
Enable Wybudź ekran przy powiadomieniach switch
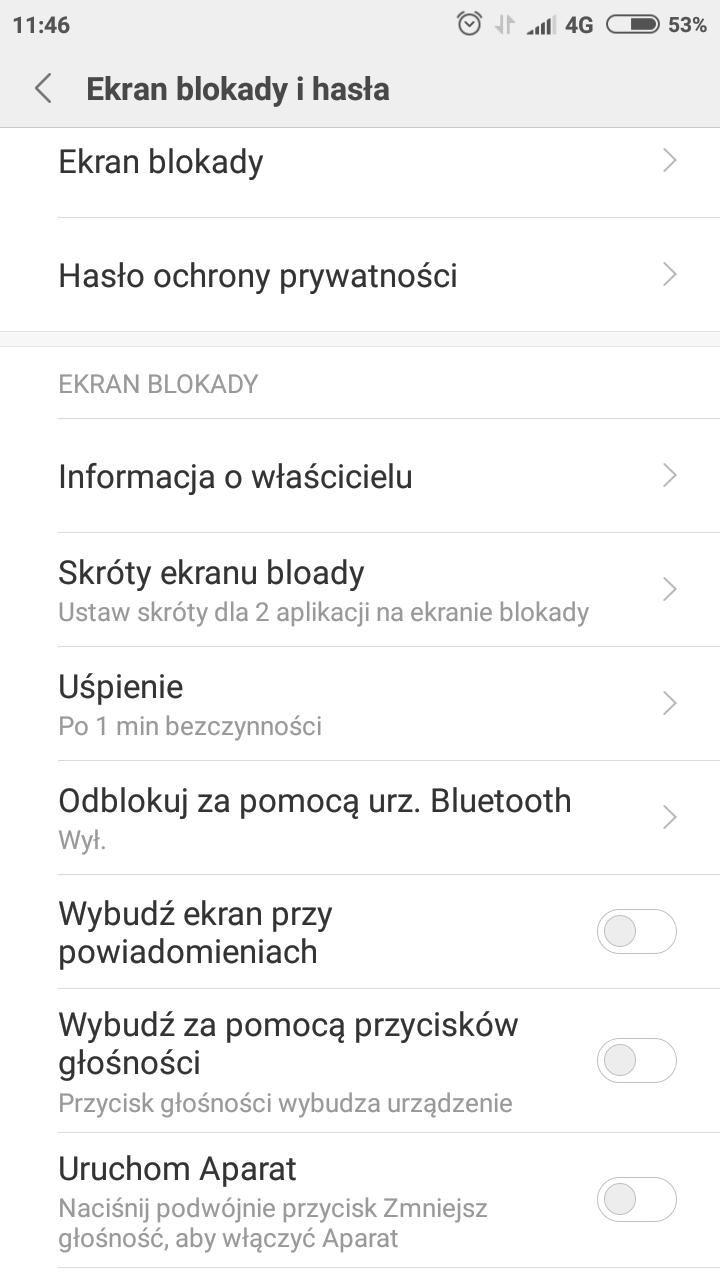636,932
